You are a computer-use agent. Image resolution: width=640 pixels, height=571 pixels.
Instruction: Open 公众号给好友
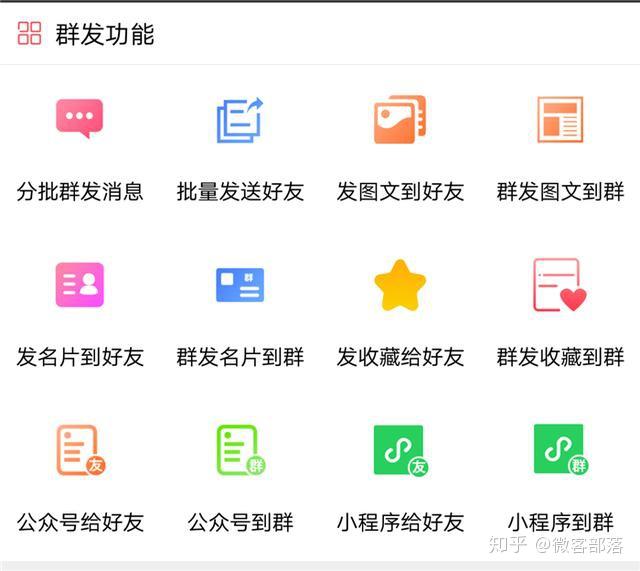point(80,450)
